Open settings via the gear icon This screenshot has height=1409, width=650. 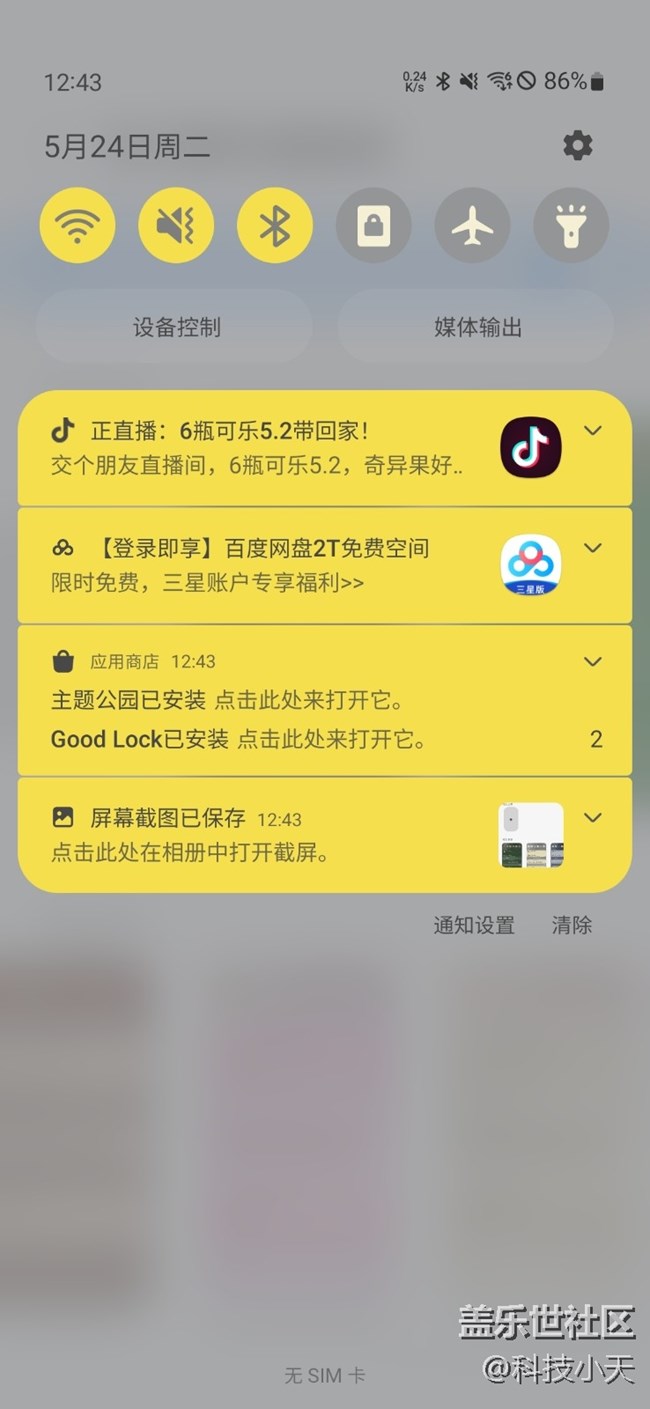(577, 146)
